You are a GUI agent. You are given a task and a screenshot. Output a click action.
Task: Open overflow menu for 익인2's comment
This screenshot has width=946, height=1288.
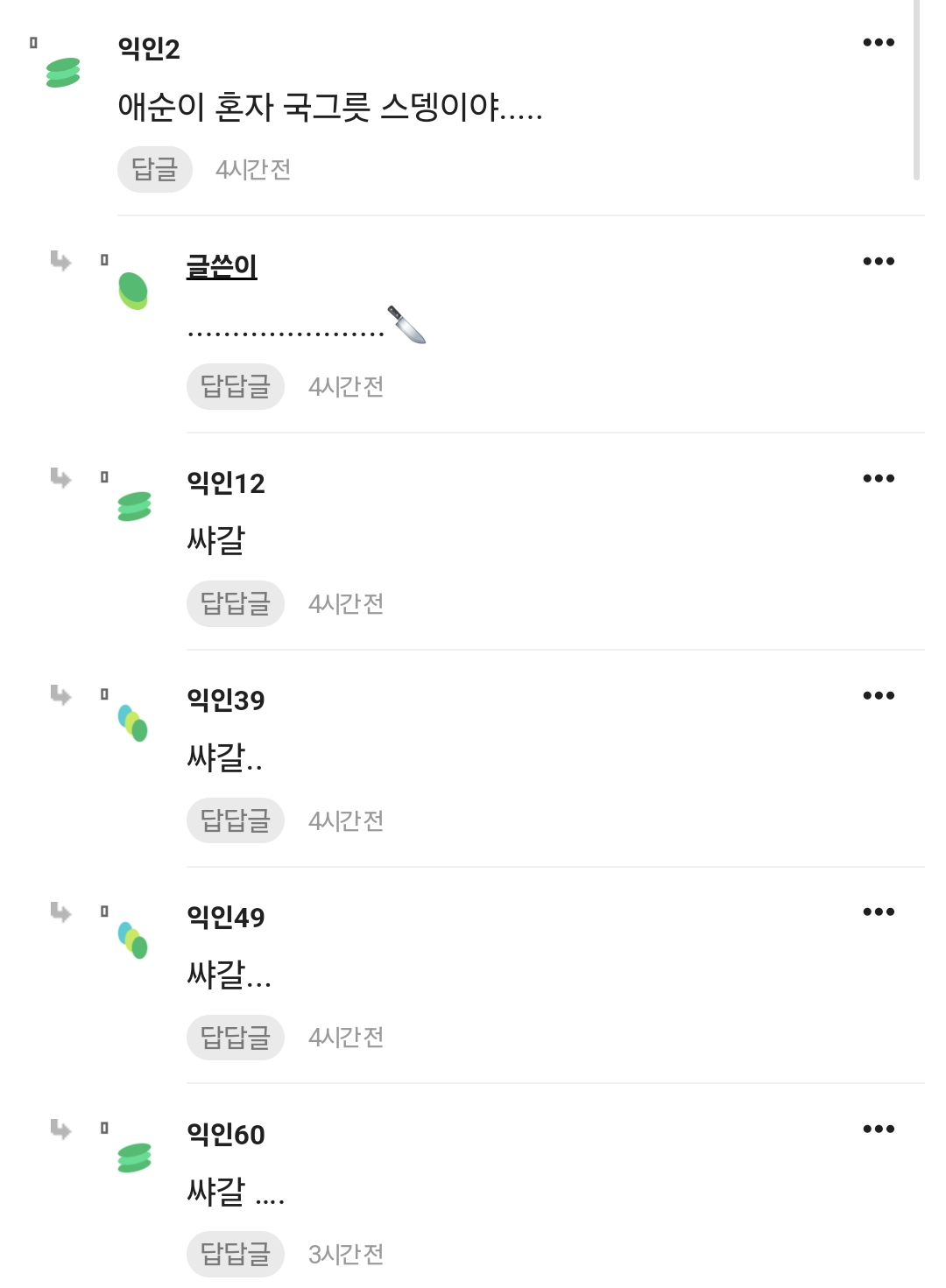tap(878, 43)
